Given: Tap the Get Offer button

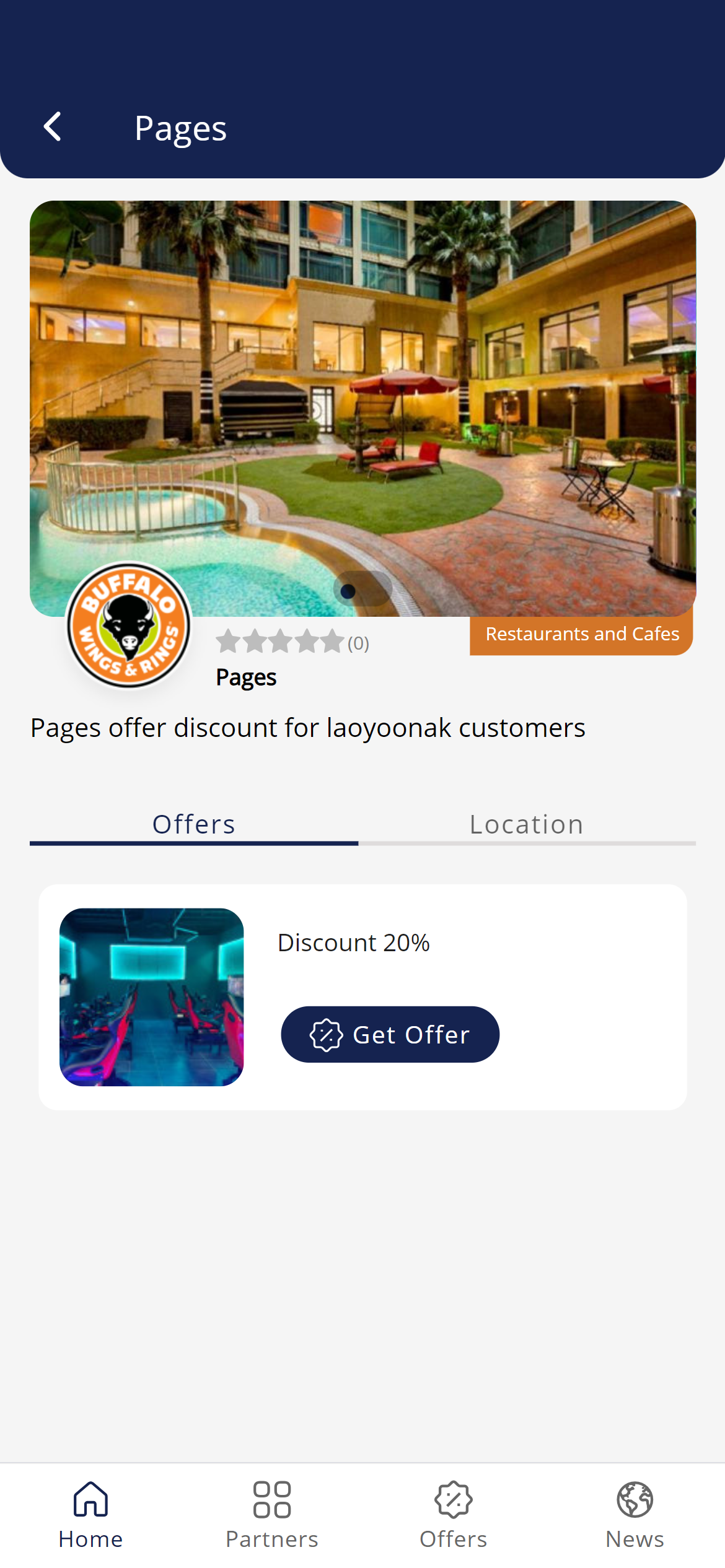Looking at the screenshot, I should coord(390,1034).
